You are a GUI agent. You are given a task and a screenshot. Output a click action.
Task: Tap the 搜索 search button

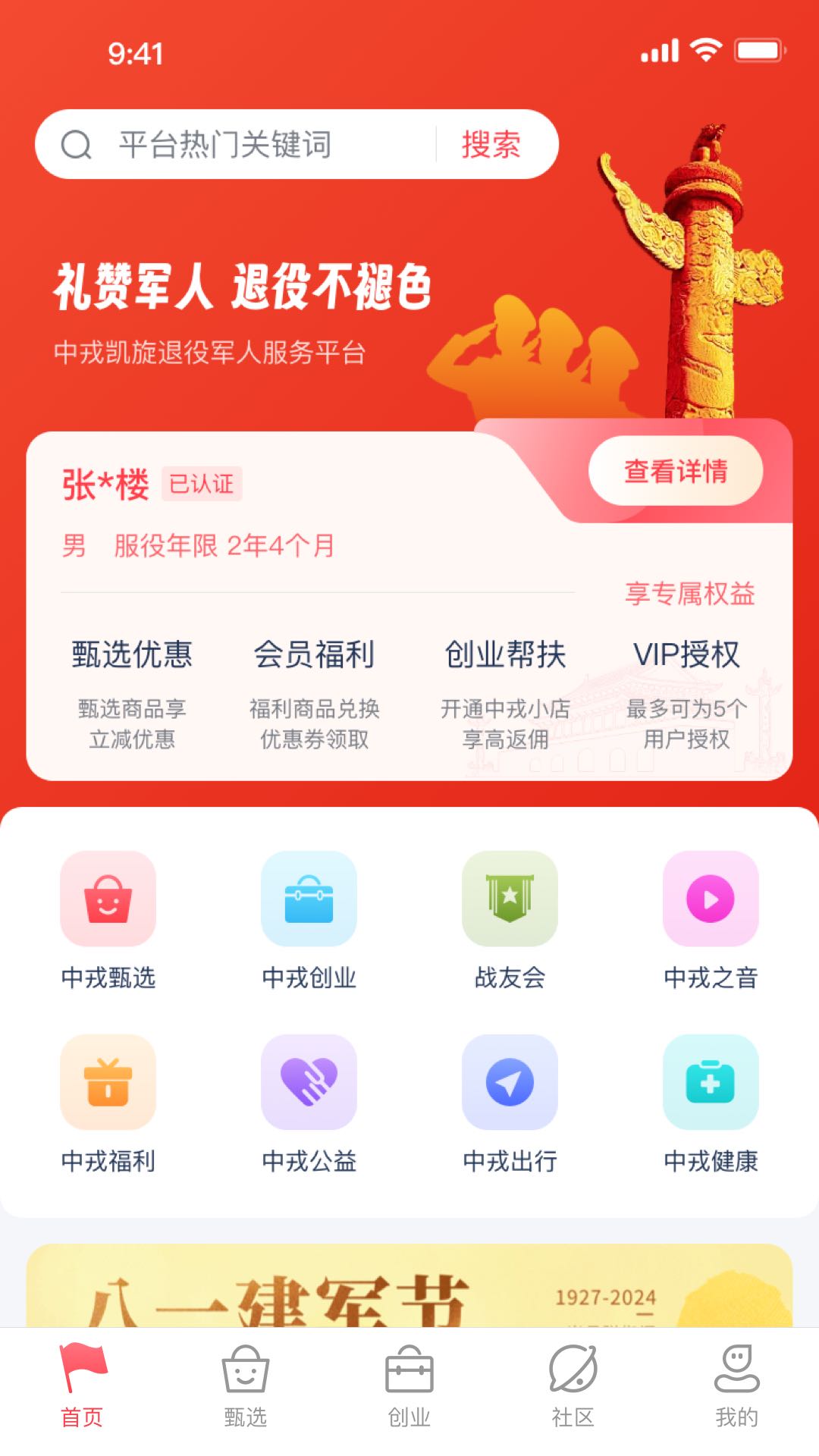point(489,144)
